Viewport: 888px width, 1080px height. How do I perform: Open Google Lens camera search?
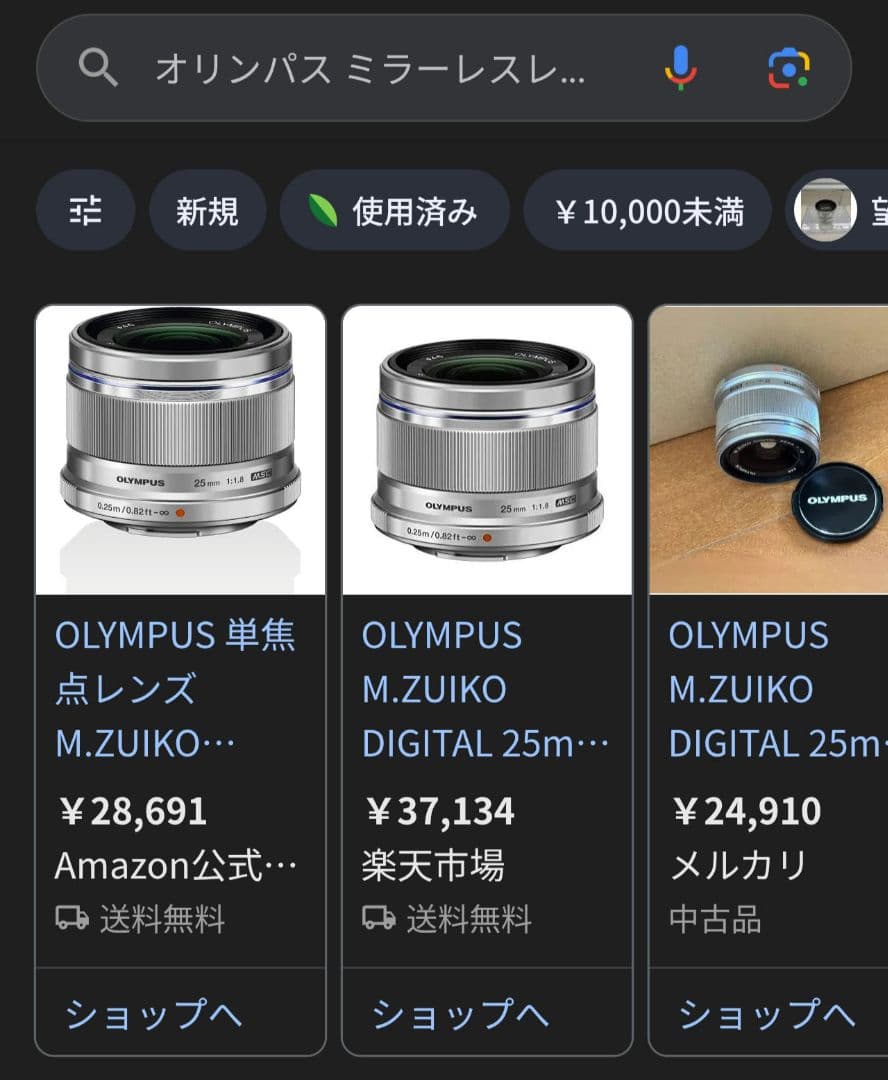[x=791, y=68]
